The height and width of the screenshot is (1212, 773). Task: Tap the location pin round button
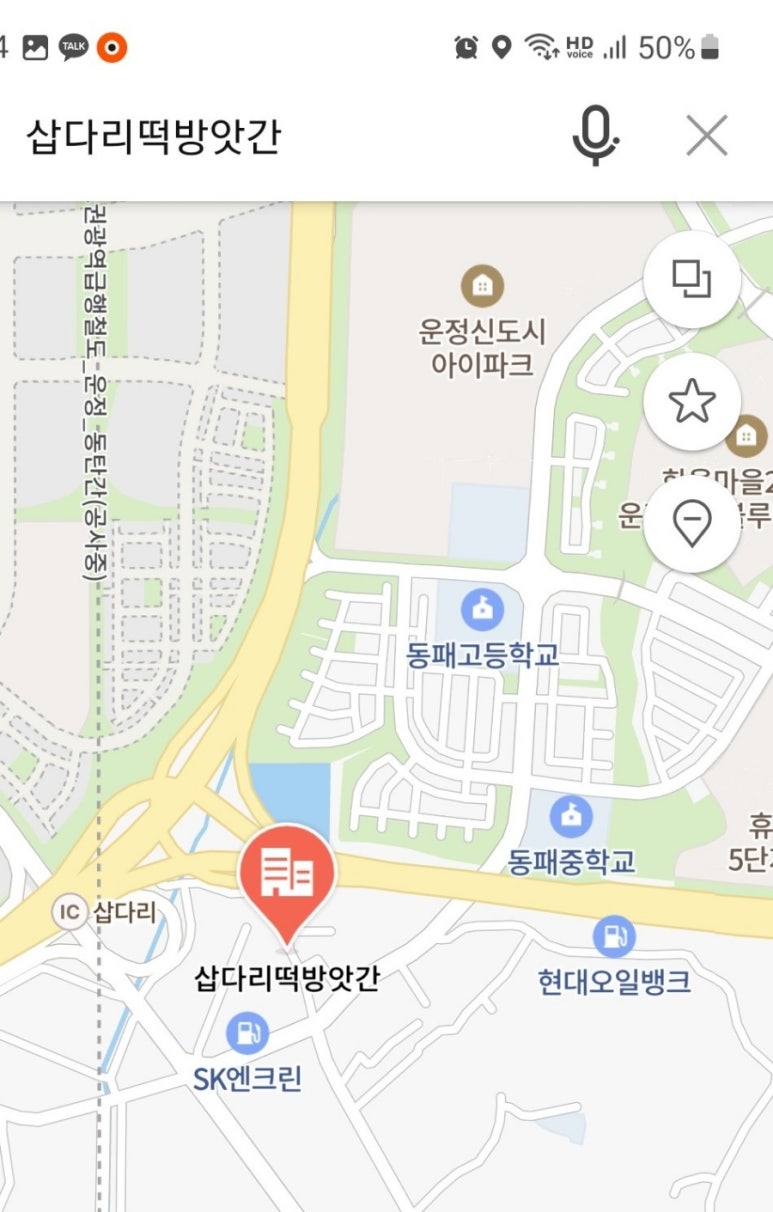point(691,524)
